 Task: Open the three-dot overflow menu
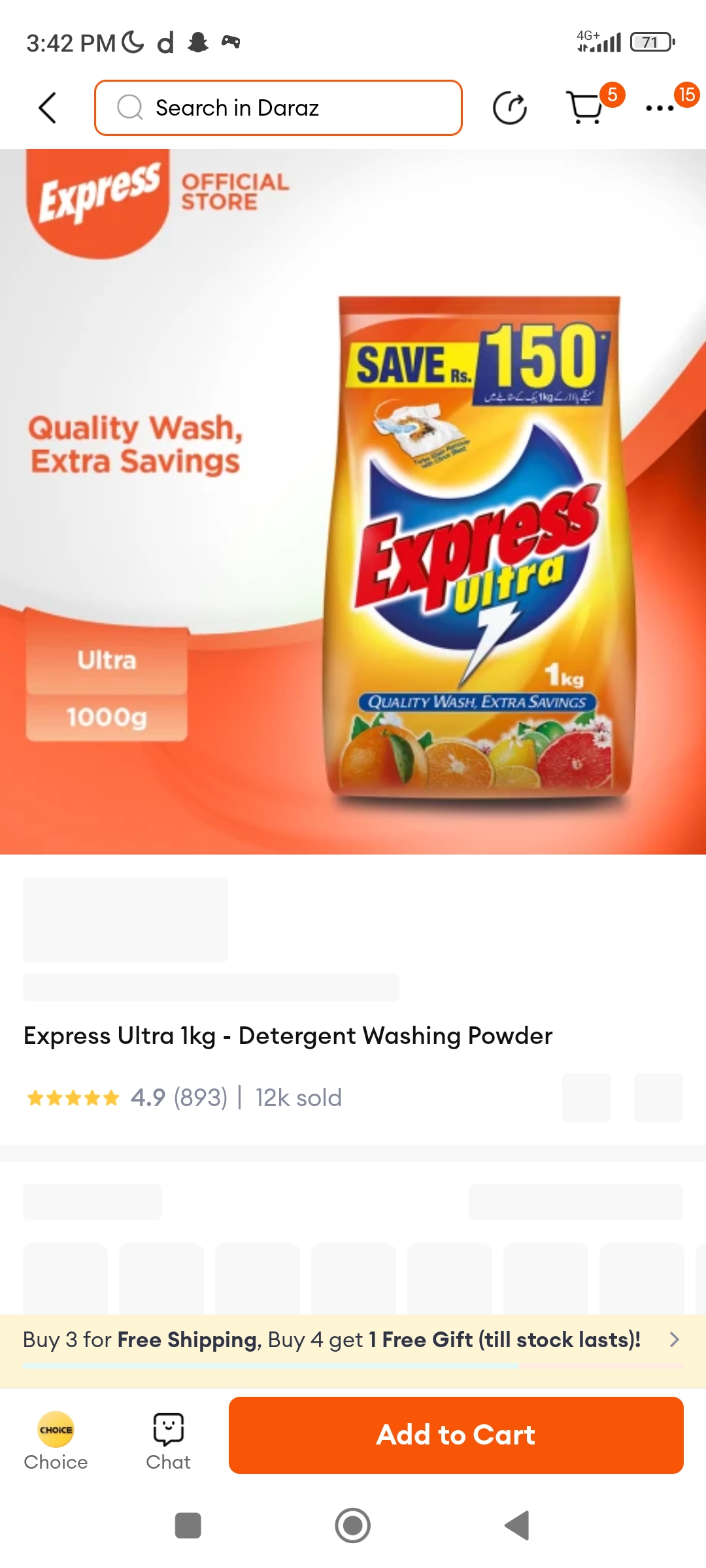coord(660,108)
